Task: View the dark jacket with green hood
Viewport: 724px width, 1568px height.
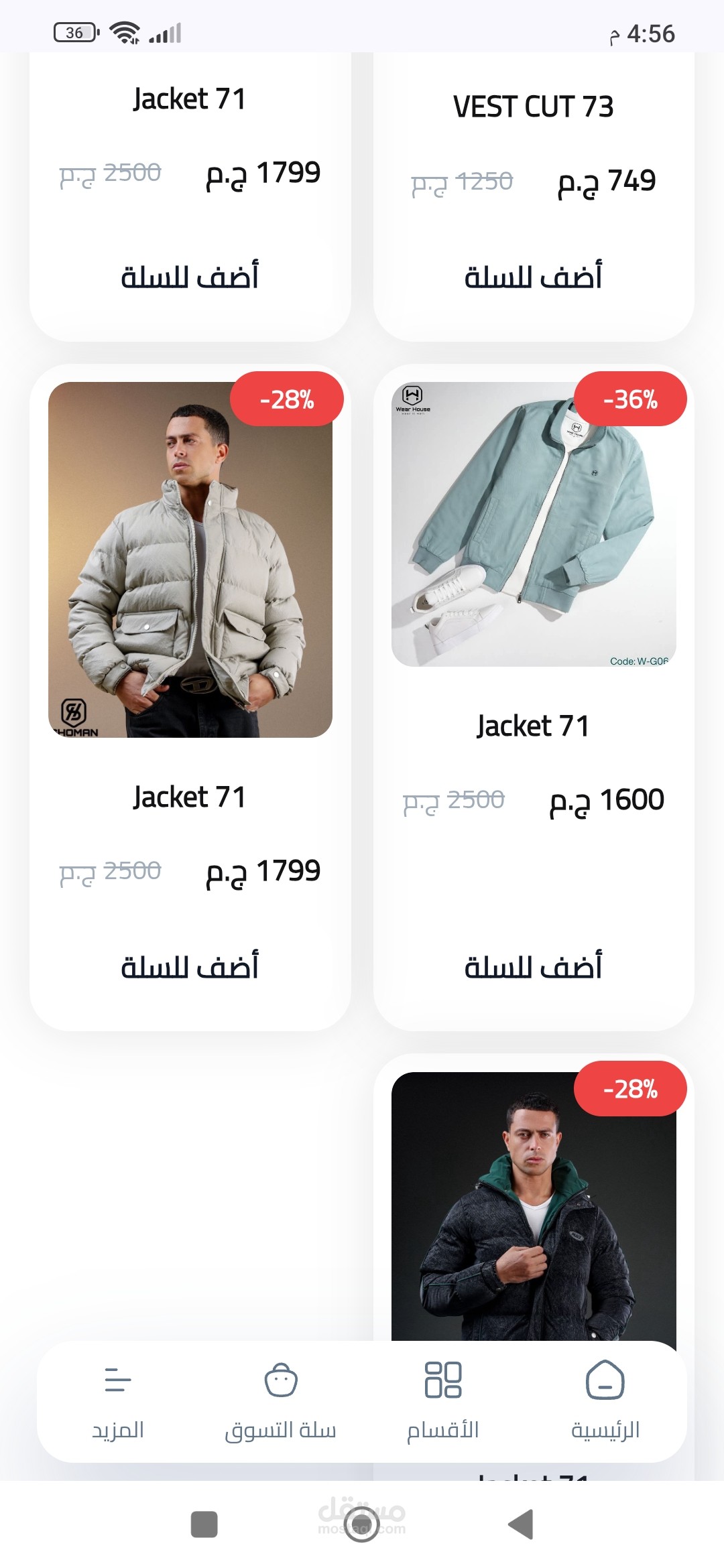Action: (x=533, y=1206)
